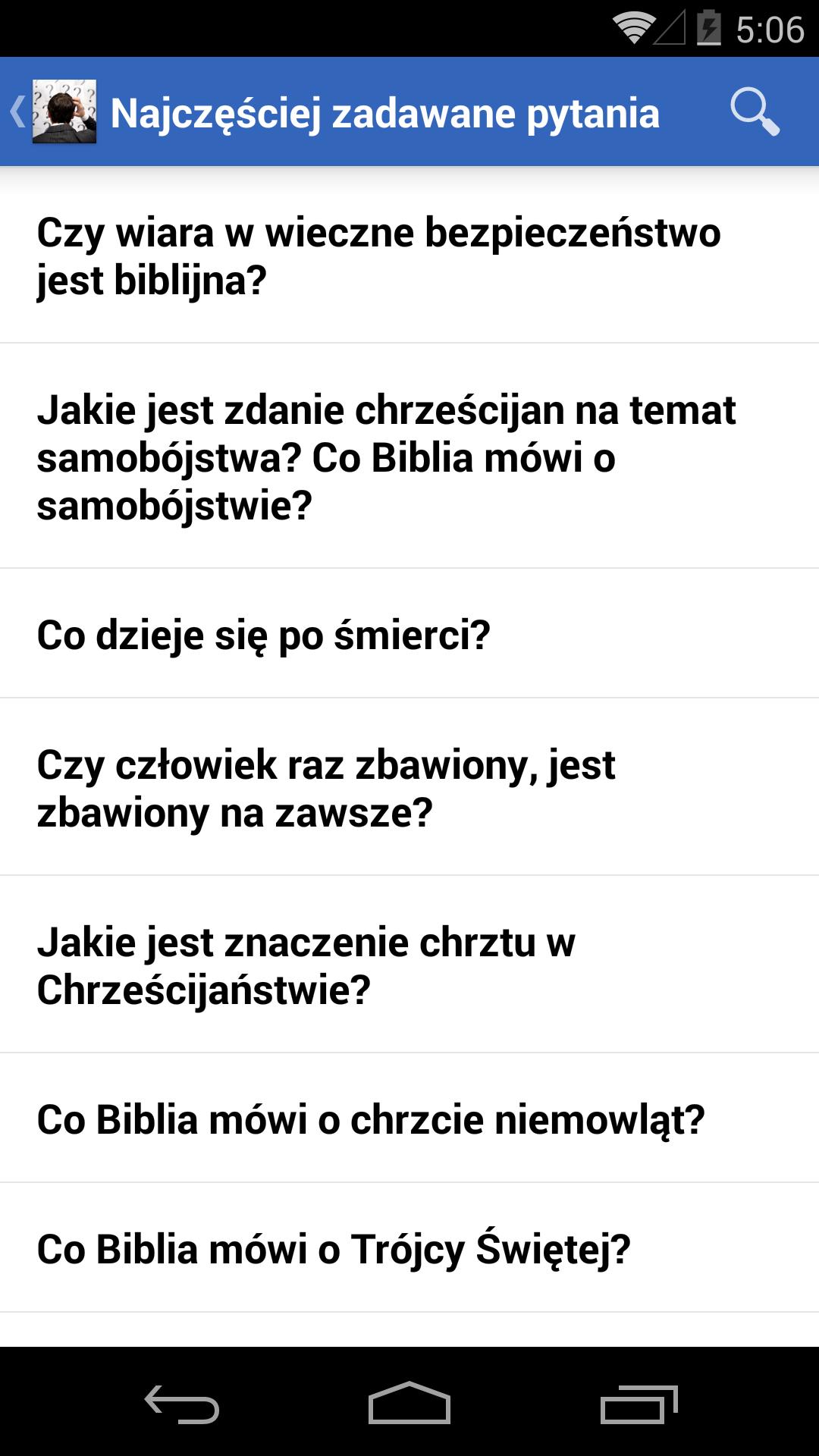This screenshot has width=819, height=1456.
Task: Open the search magnifier icon
Action: click(755, 112)
